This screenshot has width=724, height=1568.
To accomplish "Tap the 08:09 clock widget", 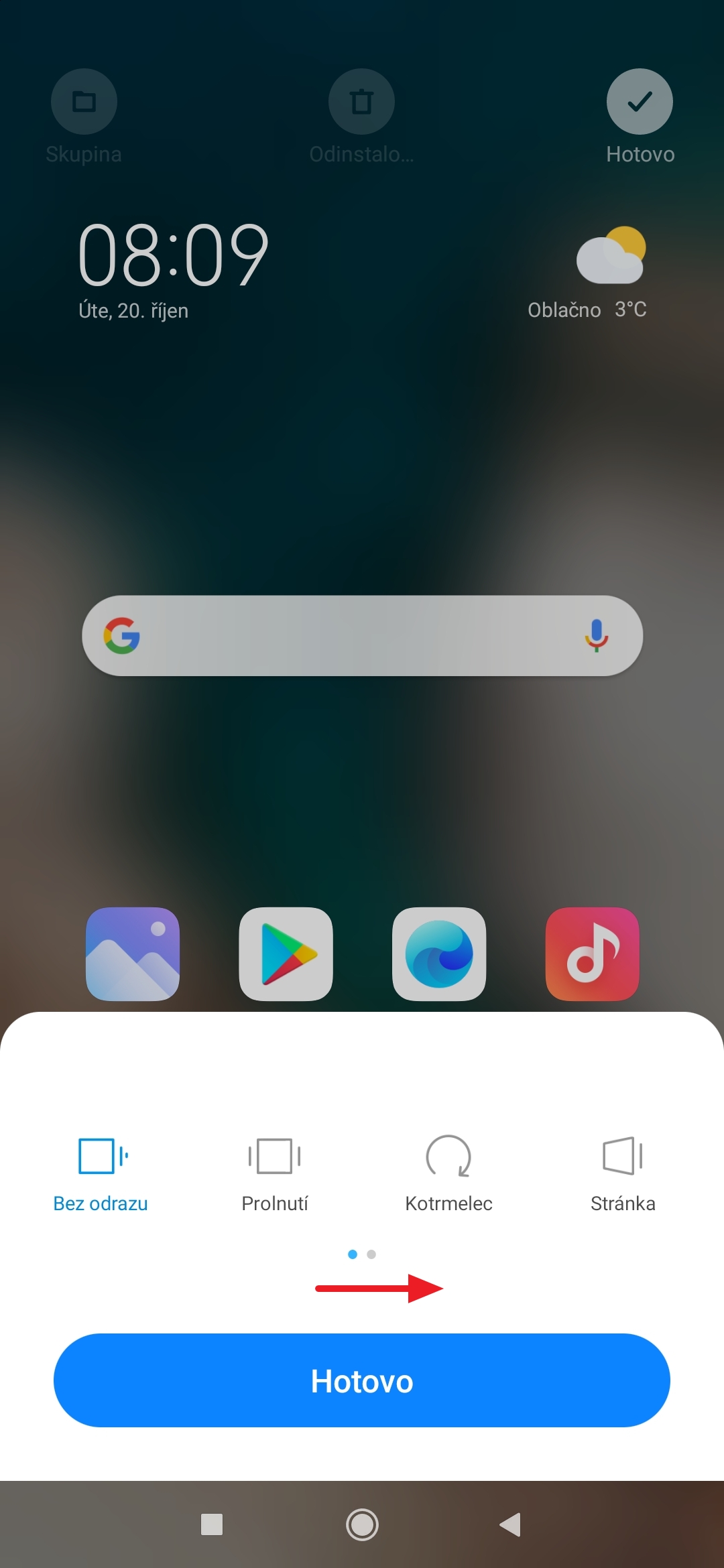I will (173, 255).
